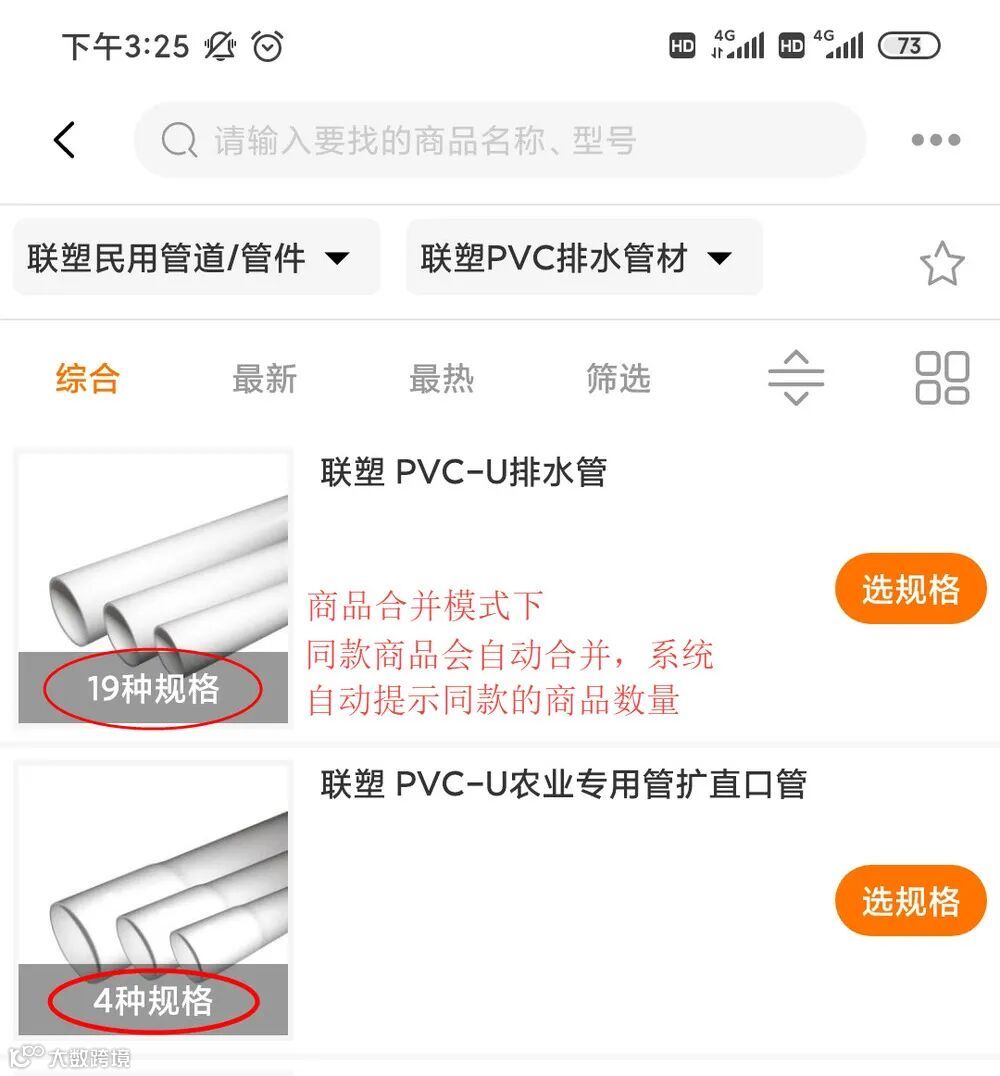Open the 筛选 filter options
Viewport: 1000px width, 1076px height.
coord(618,379)
